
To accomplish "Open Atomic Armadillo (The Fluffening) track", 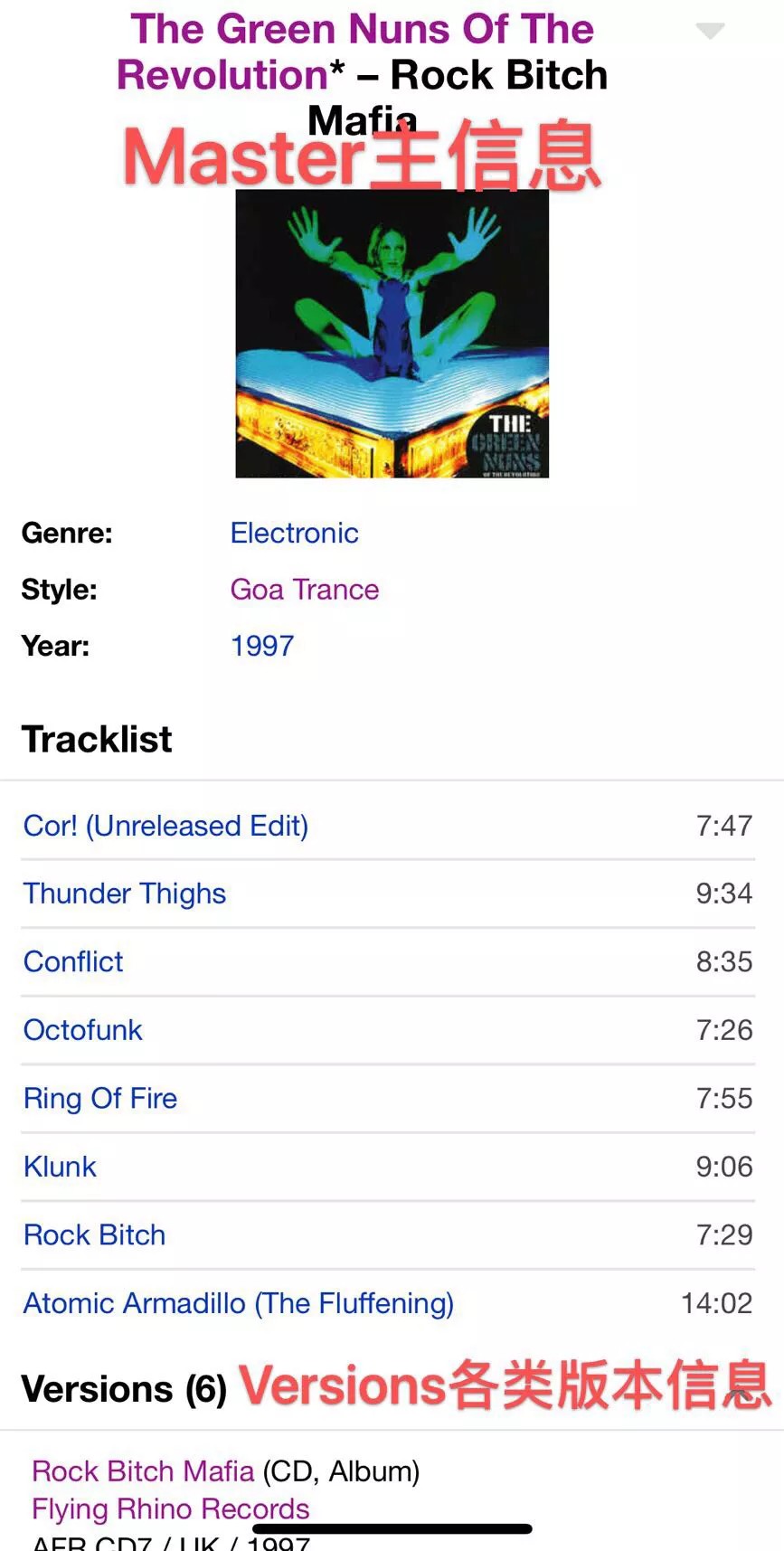I will 239,1303.
